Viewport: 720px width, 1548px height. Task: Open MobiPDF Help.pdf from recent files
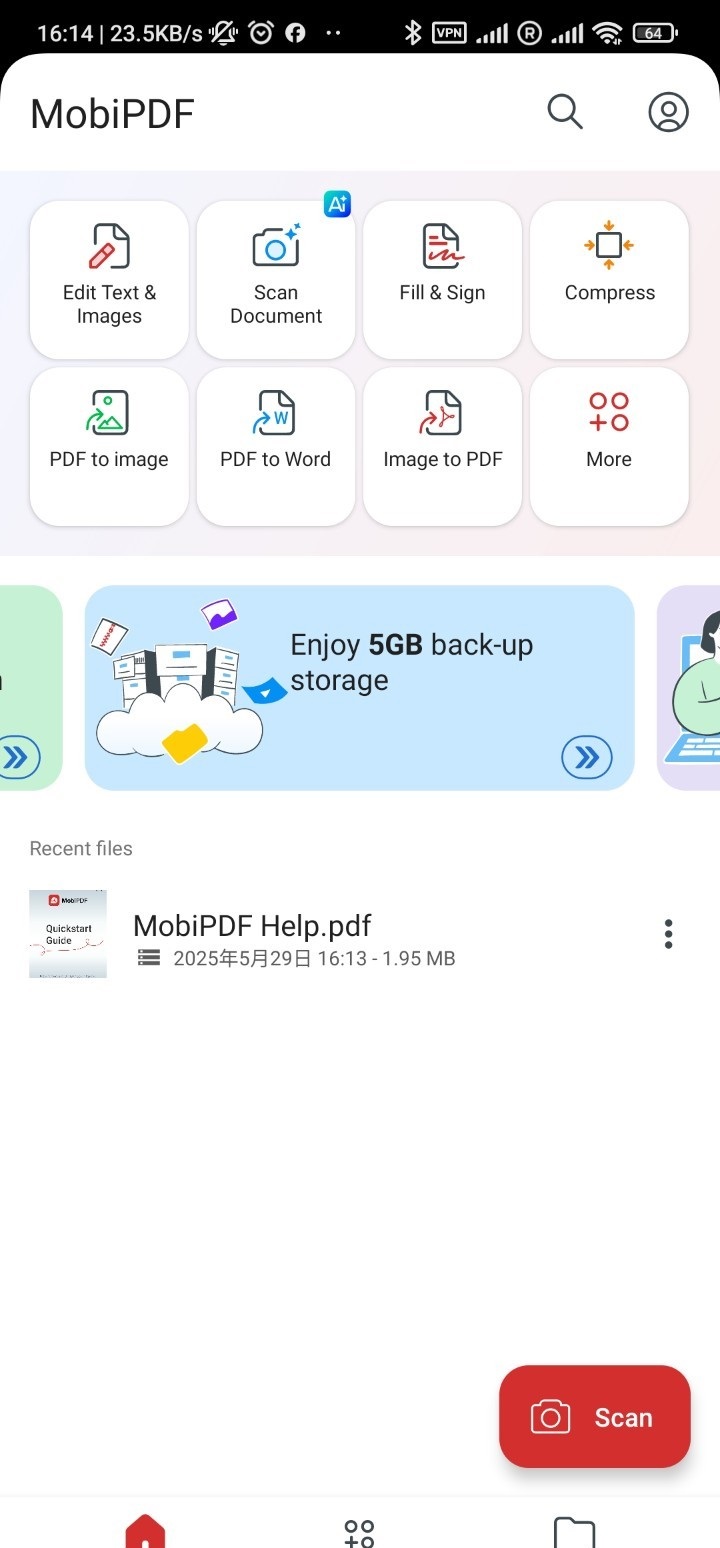(x=253, y=926)
